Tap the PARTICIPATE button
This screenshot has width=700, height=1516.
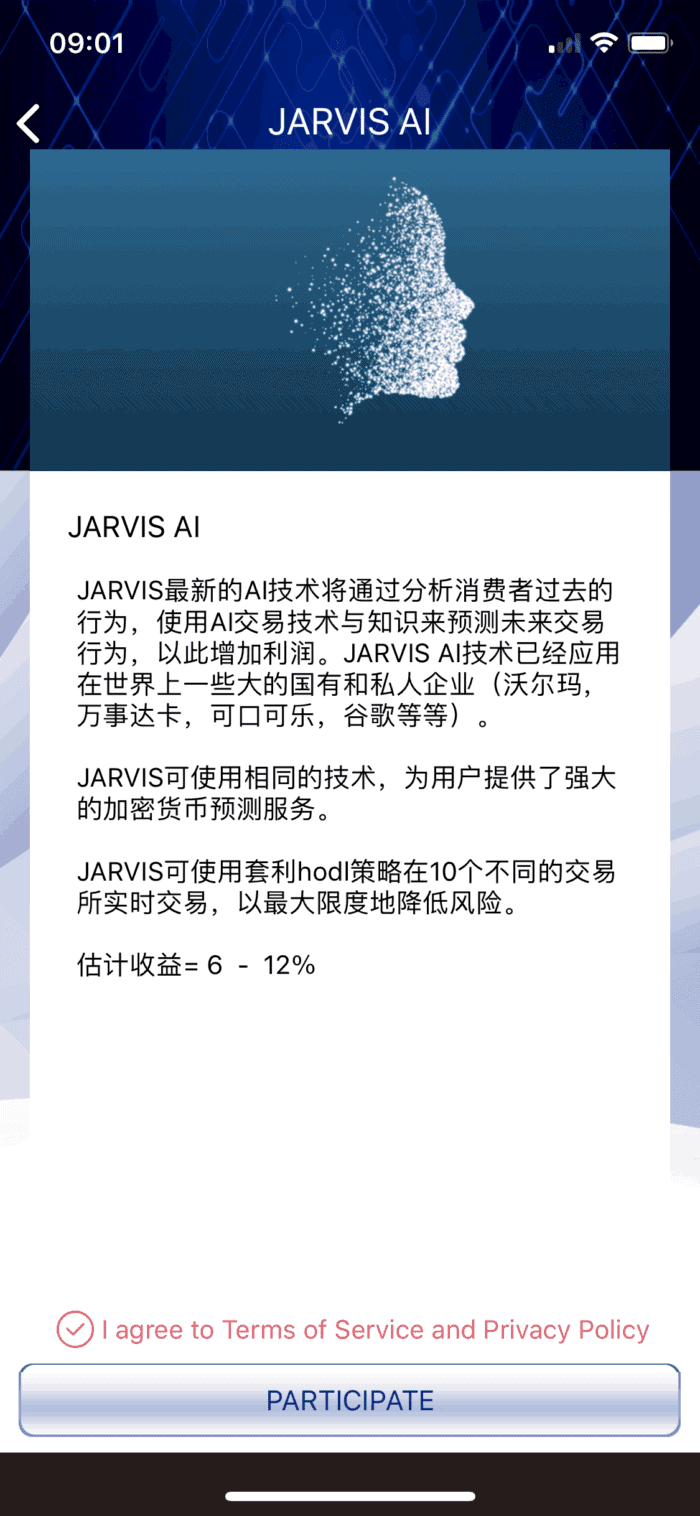(x=350, y=1400)
